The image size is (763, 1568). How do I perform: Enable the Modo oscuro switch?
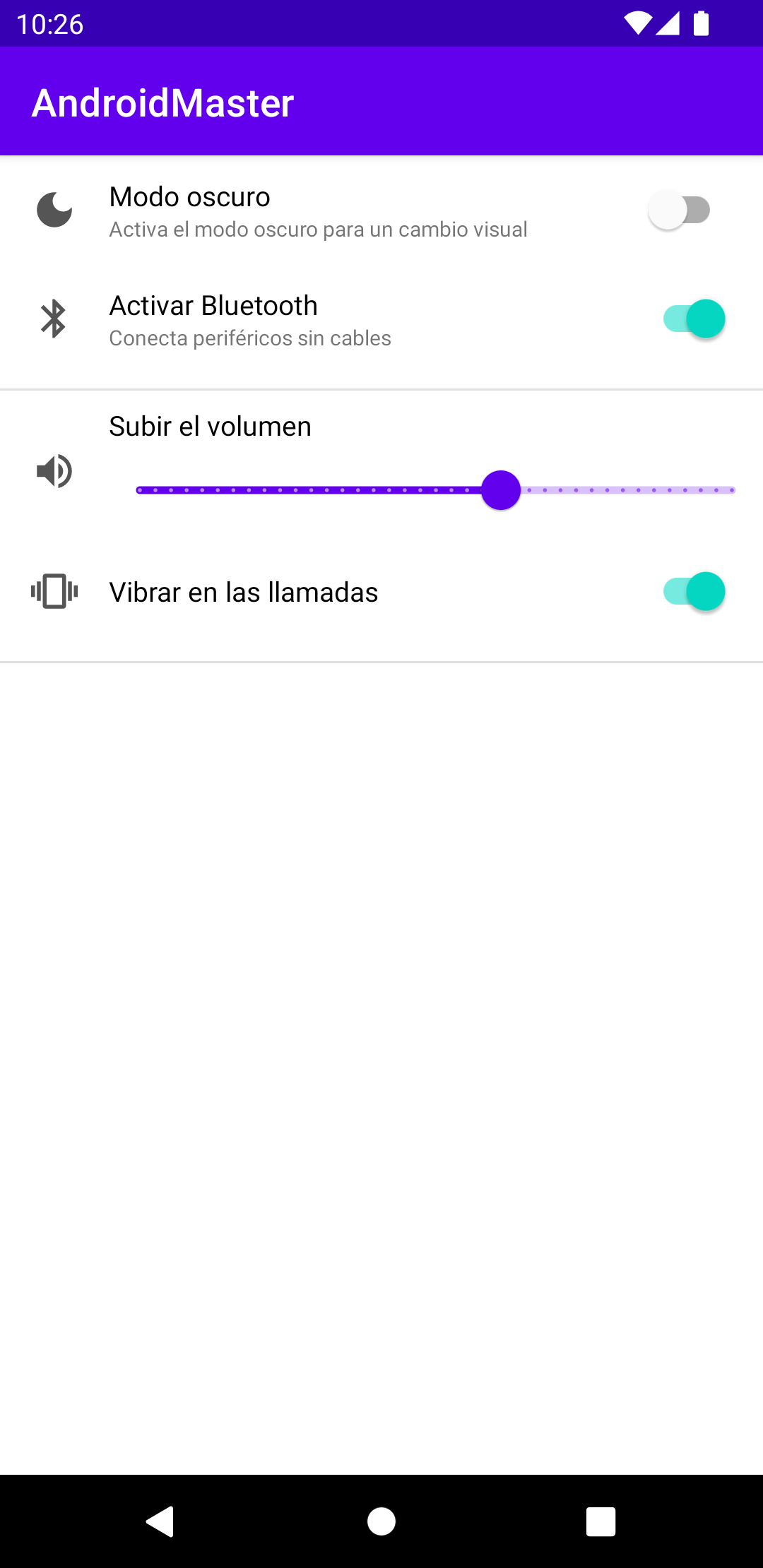coord(680,210)
